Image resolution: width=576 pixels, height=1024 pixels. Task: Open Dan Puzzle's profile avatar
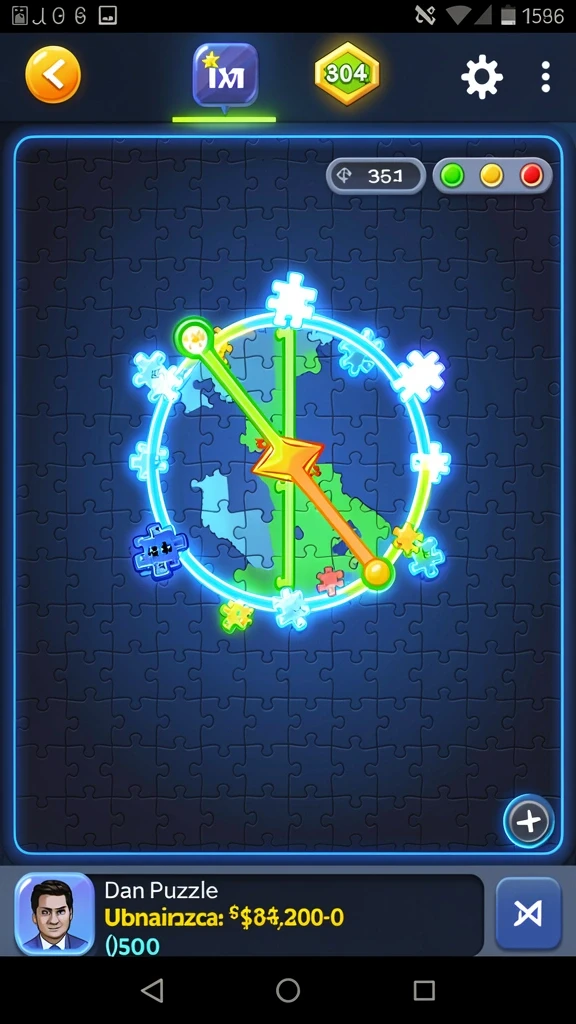[x=55, y=914]
